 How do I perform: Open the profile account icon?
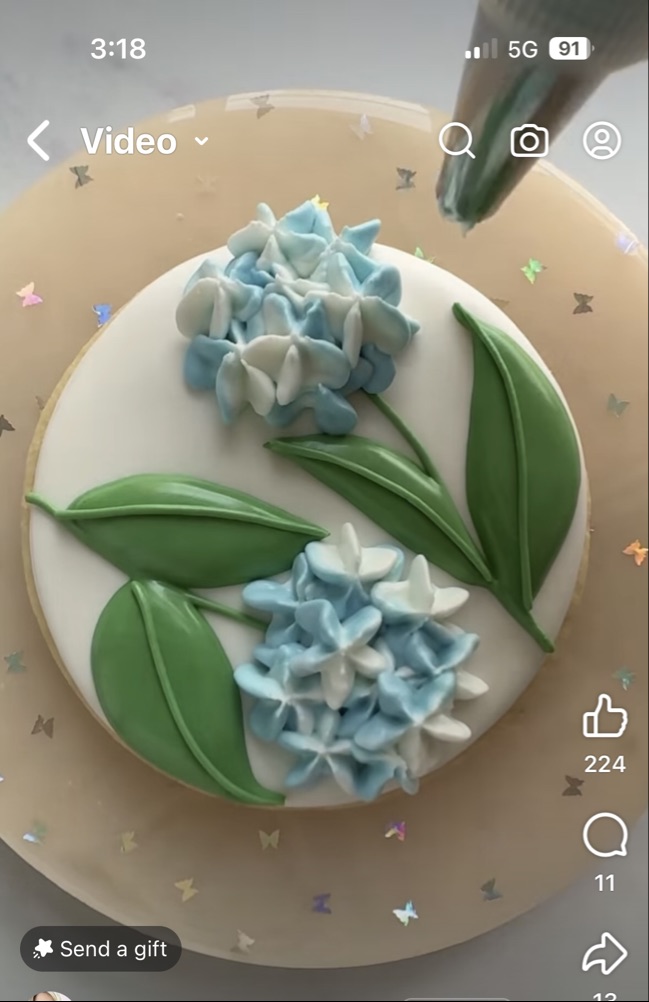click(x=602, y=140)
